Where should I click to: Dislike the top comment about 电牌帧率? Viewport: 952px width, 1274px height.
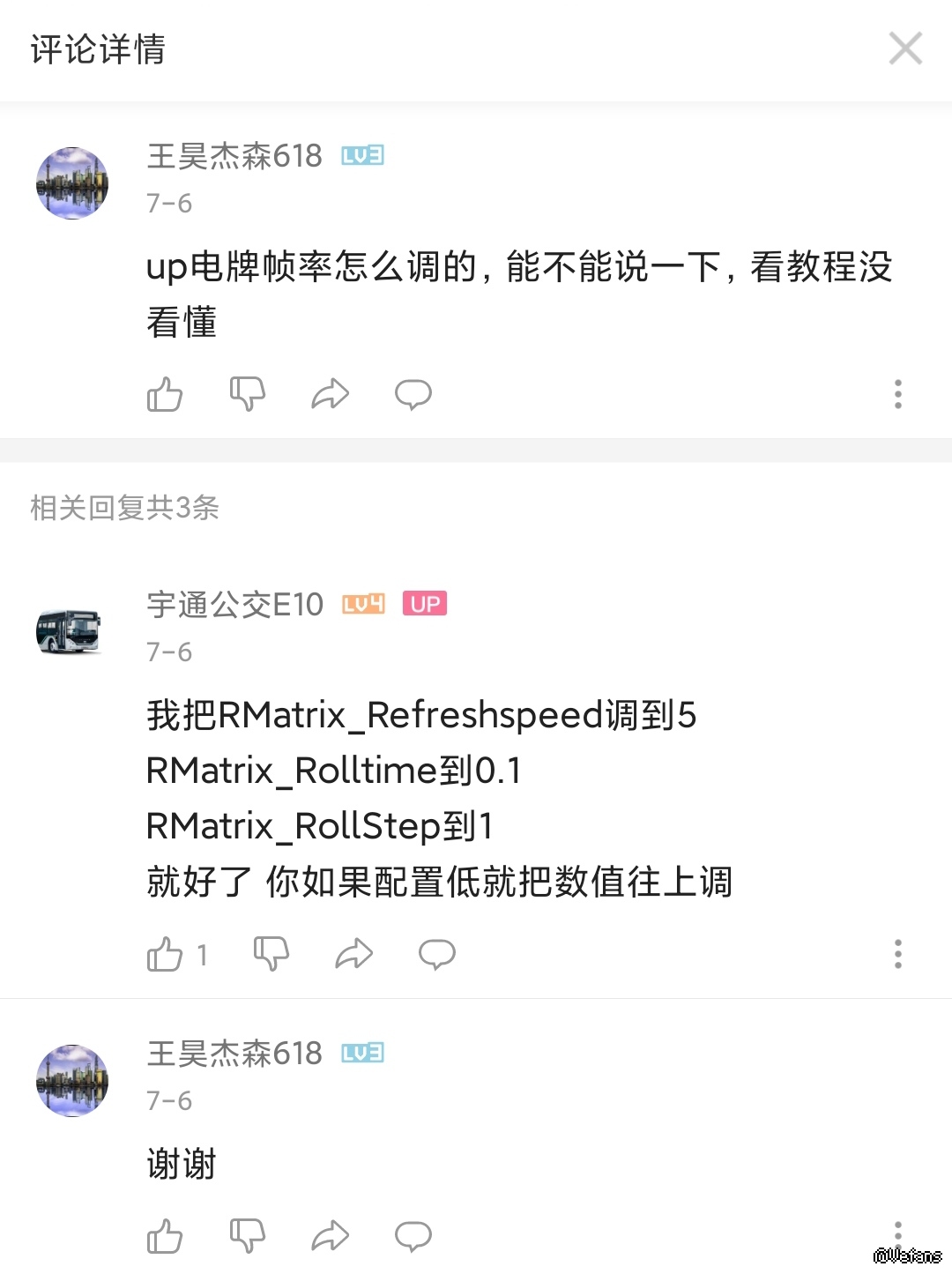pos(247,394)
